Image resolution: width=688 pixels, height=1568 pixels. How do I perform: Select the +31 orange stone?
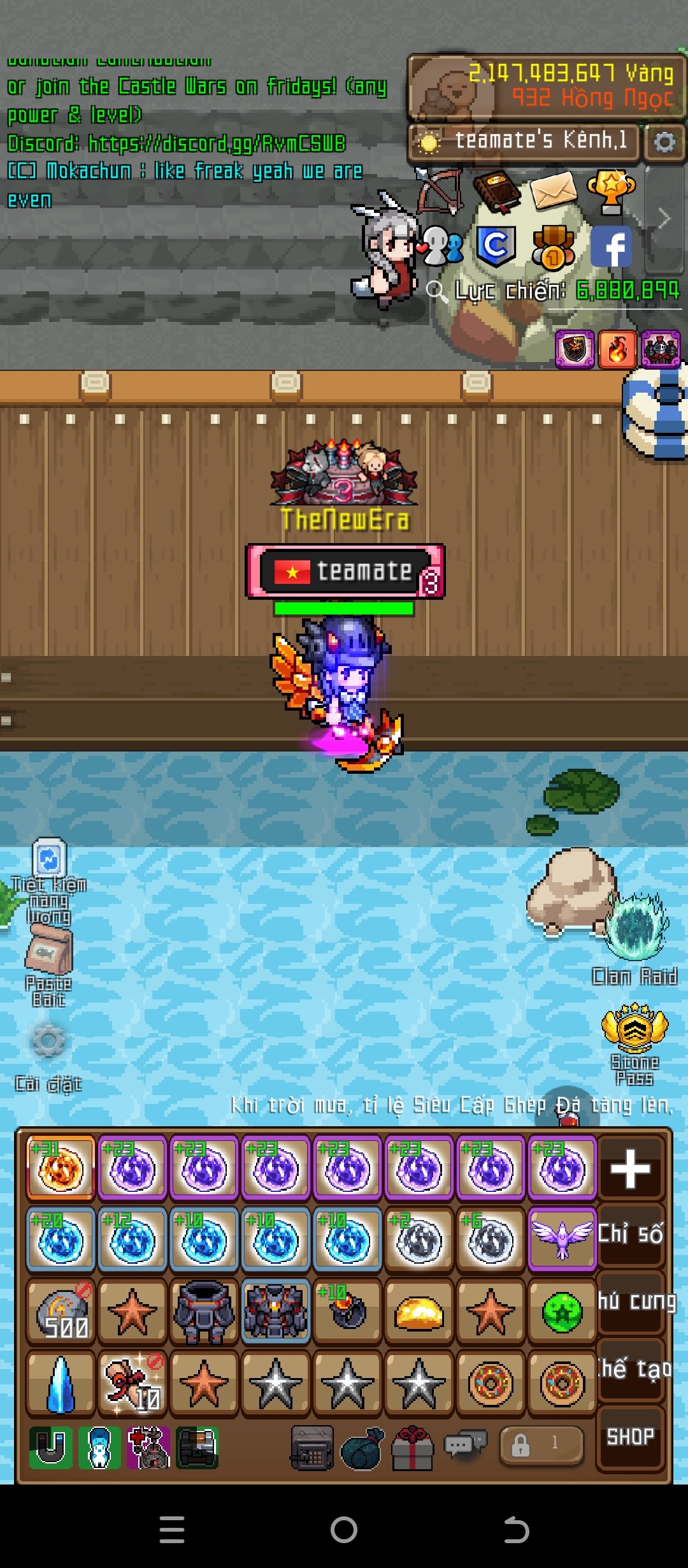pos(61,1168)
